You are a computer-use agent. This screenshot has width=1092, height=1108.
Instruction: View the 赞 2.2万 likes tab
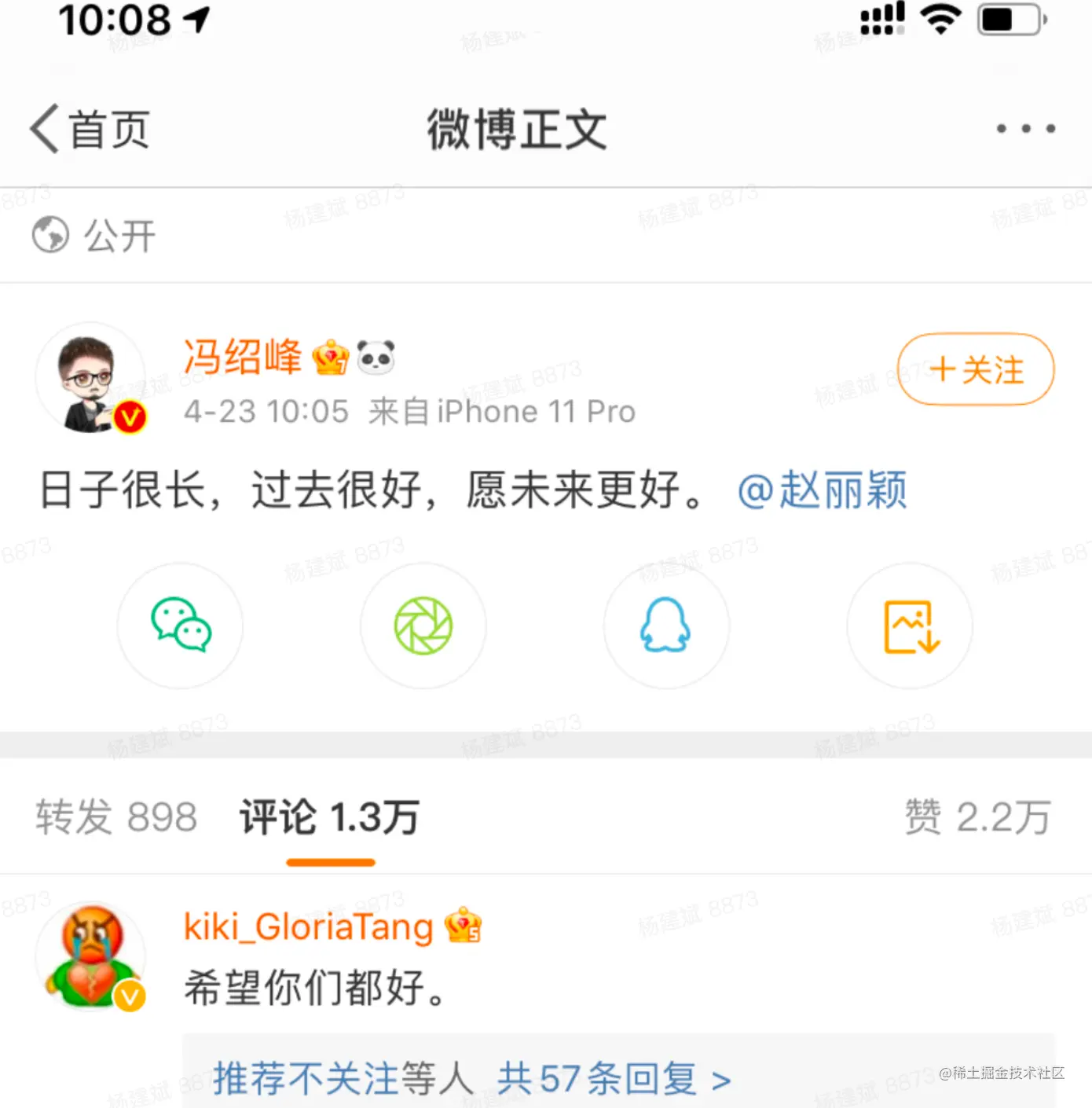coord(977,817)
